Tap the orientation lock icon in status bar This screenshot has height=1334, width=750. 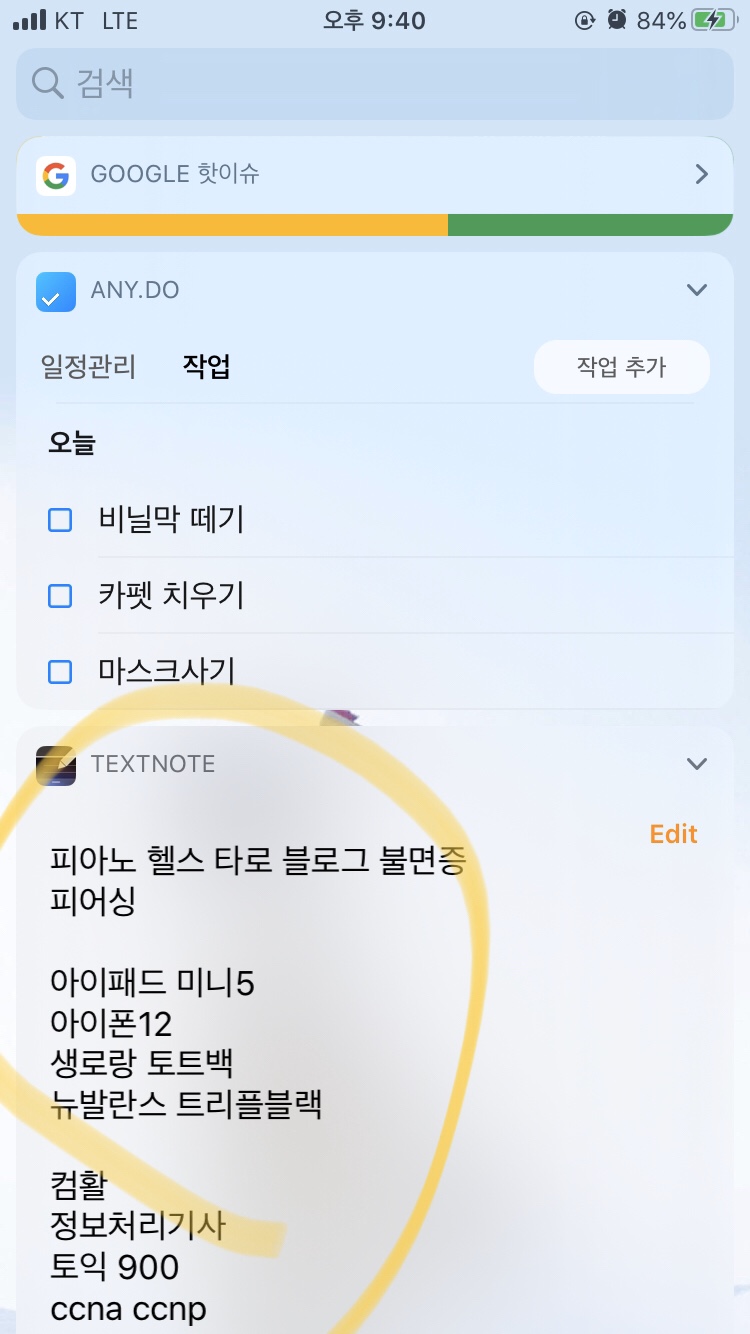[x=583, y=19]
